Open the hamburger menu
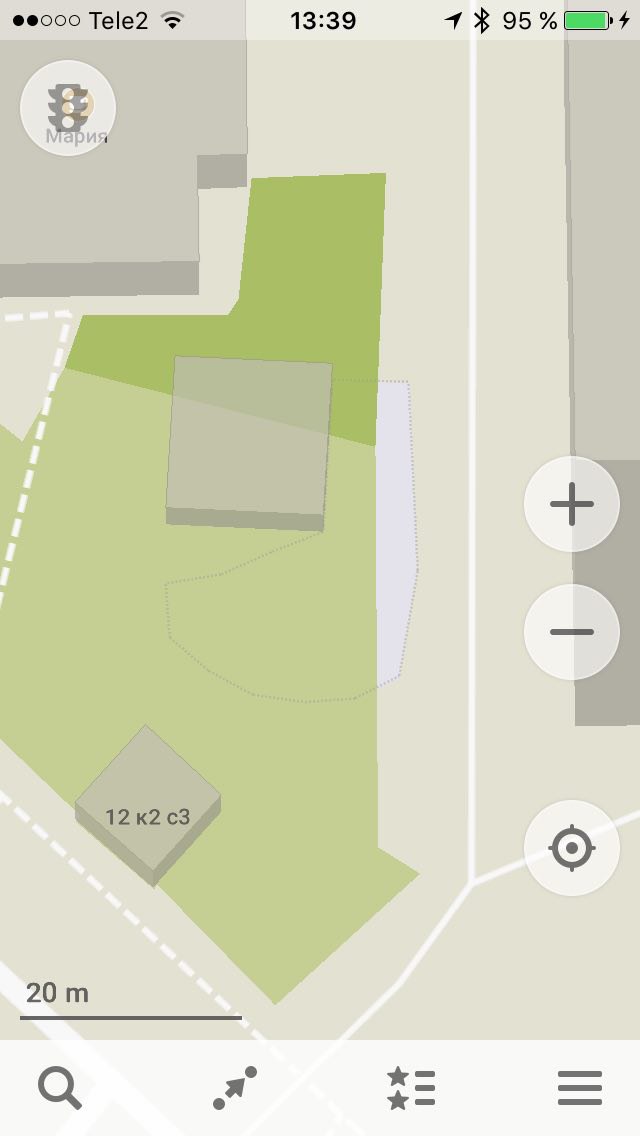Viewport: 640px width, 1136px height. pos(580,1088)
